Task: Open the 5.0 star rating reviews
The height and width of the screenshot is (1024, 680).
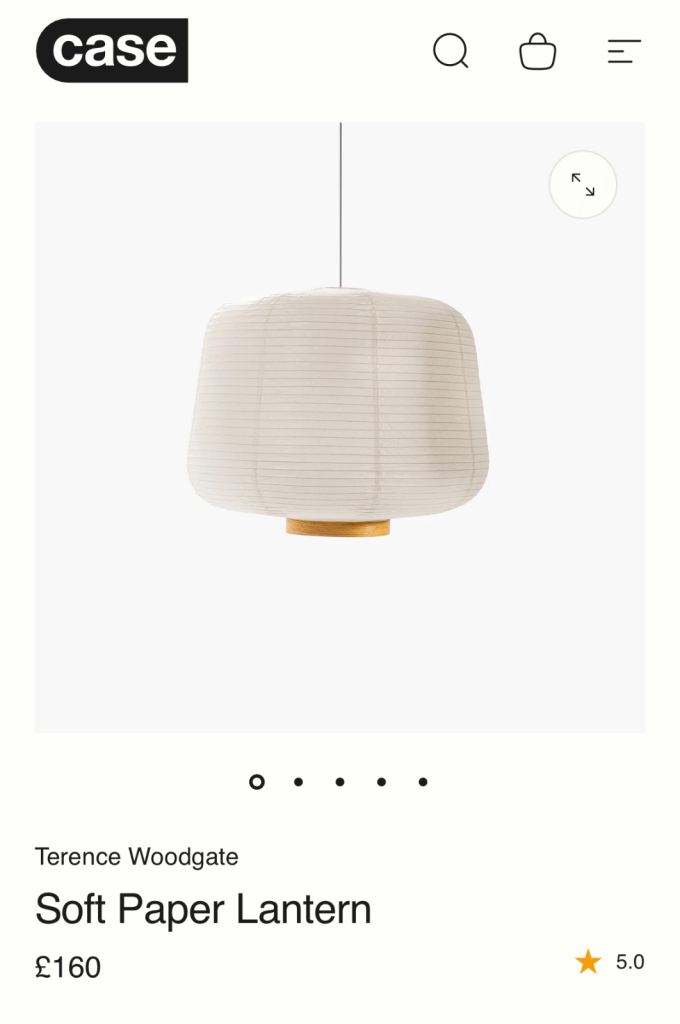Action: (610, 962)
